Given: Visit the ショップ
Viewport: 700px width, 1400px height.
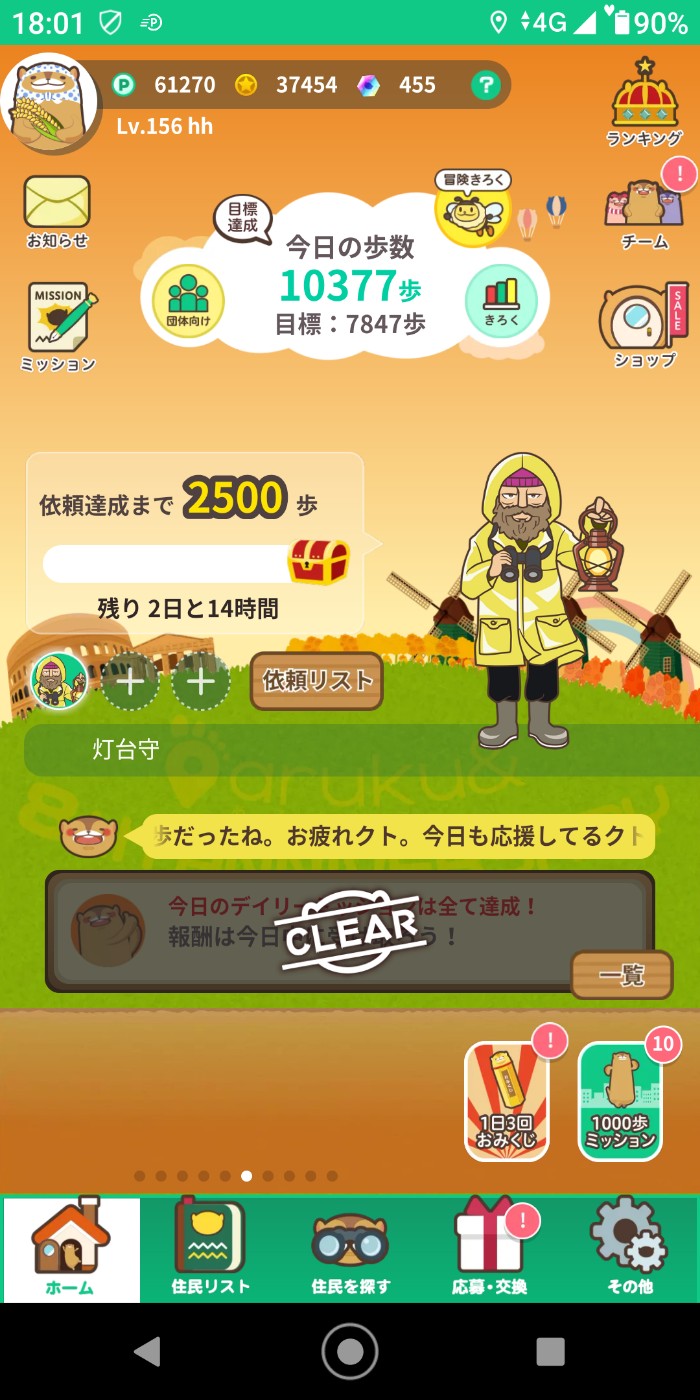Looking at the screenshot, I should 644,325.
